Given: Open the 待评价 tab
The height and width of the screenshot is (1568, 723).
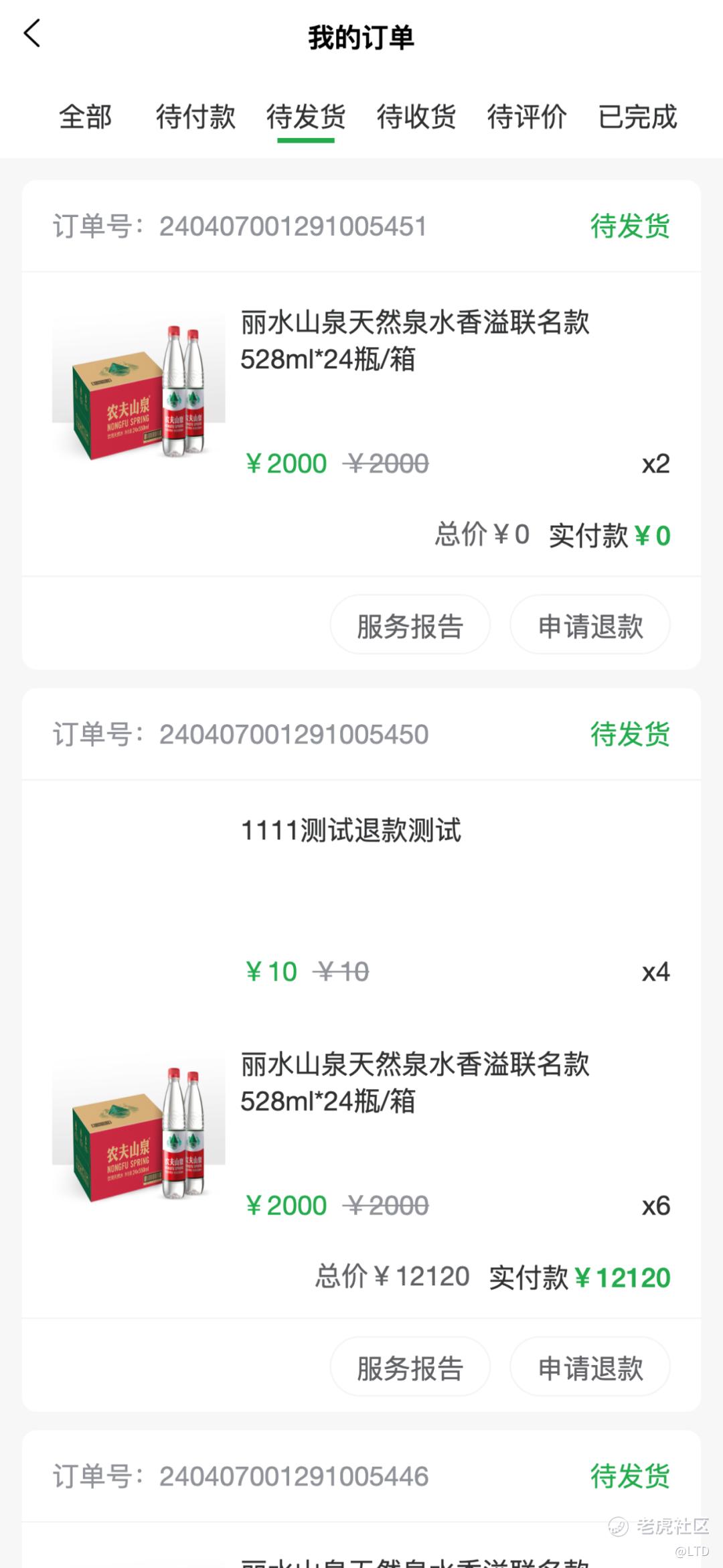Looking at the screenshot, I should (527, 117).
